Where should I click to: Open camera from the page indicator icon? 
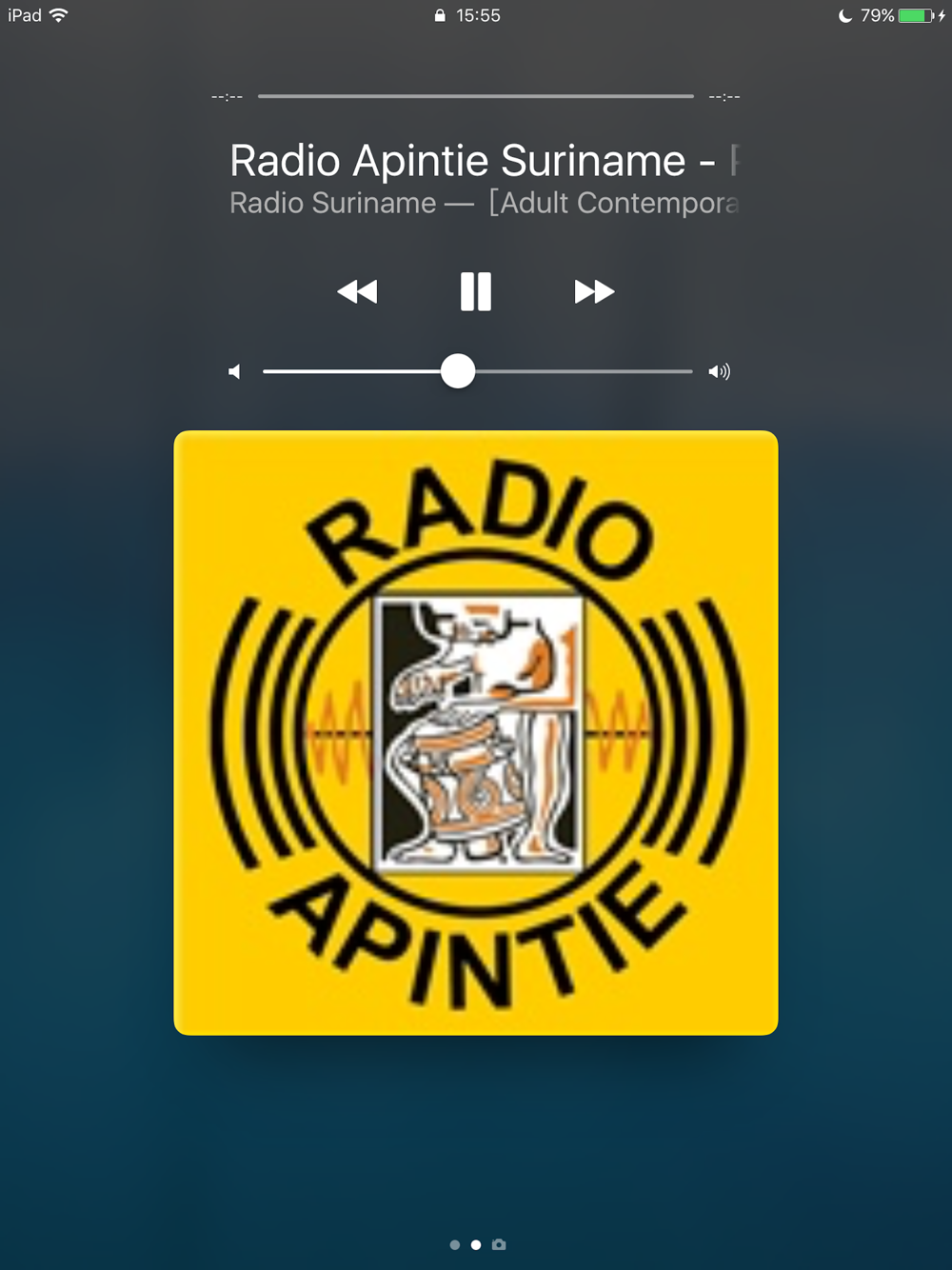(499, 1244)
